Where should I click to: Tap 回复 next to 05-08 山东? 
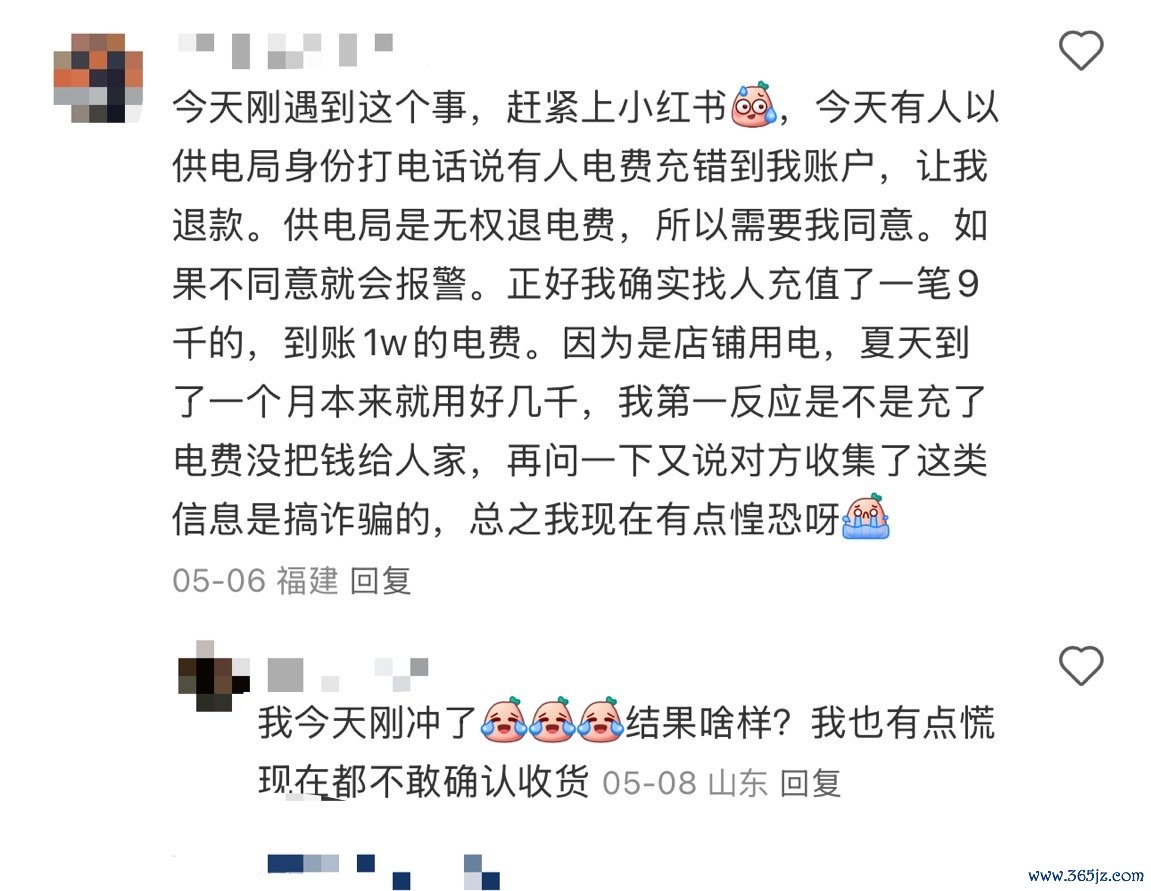coord(810,783)
